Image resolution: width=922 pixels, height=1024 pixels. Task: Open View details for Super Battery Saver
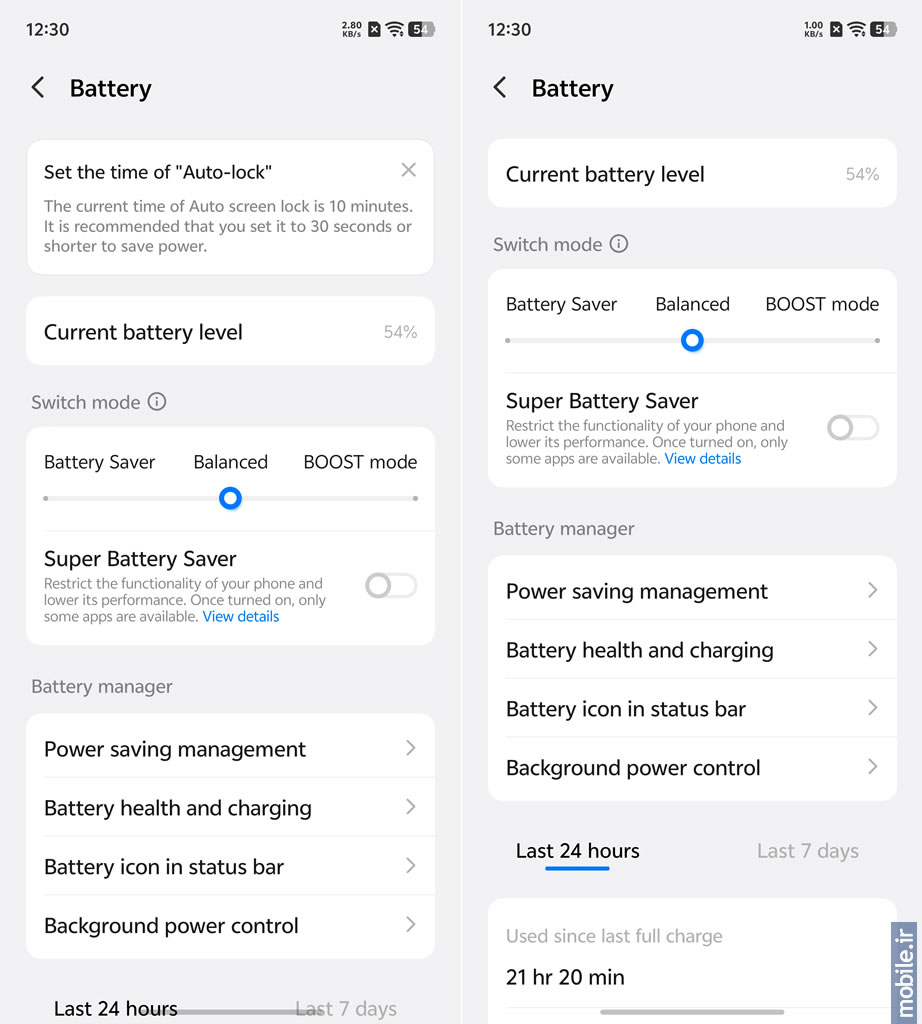click(241, 617)
